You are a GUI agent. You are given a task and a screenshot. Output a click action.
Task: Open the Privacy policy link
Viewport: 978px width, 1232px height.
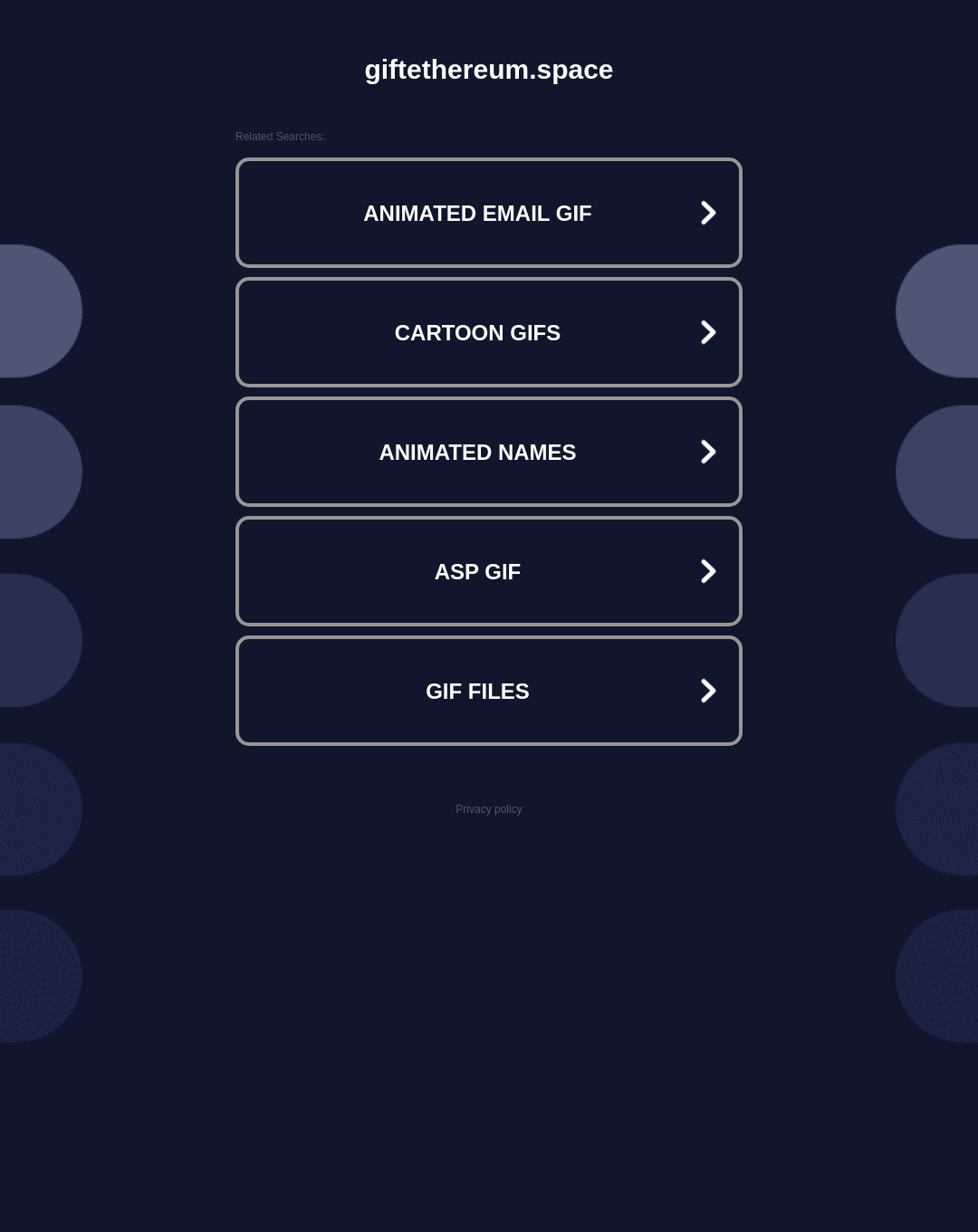point(488,809)
